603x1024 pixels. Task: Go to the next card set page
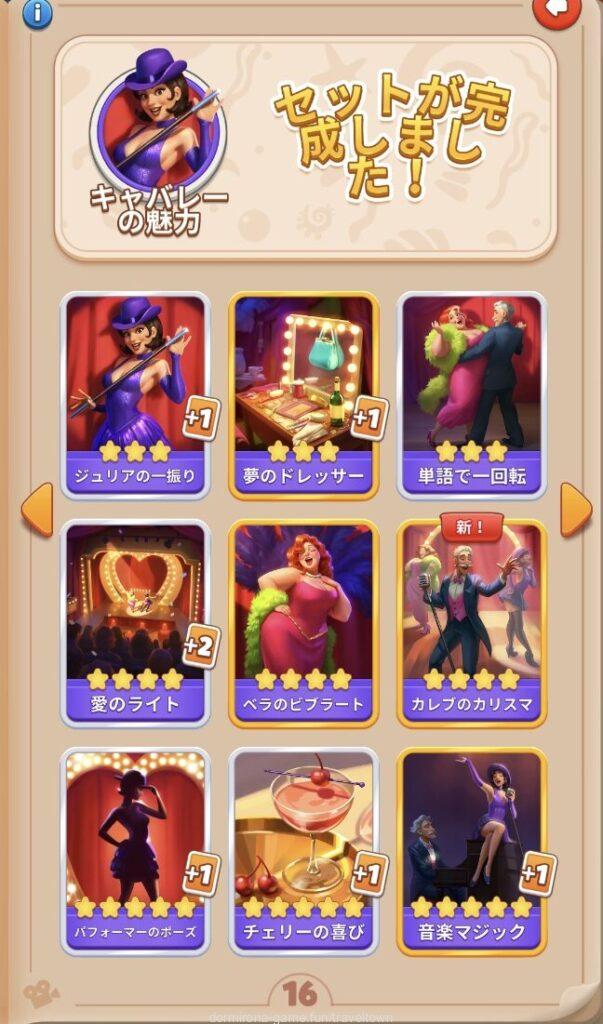point(575,509)
